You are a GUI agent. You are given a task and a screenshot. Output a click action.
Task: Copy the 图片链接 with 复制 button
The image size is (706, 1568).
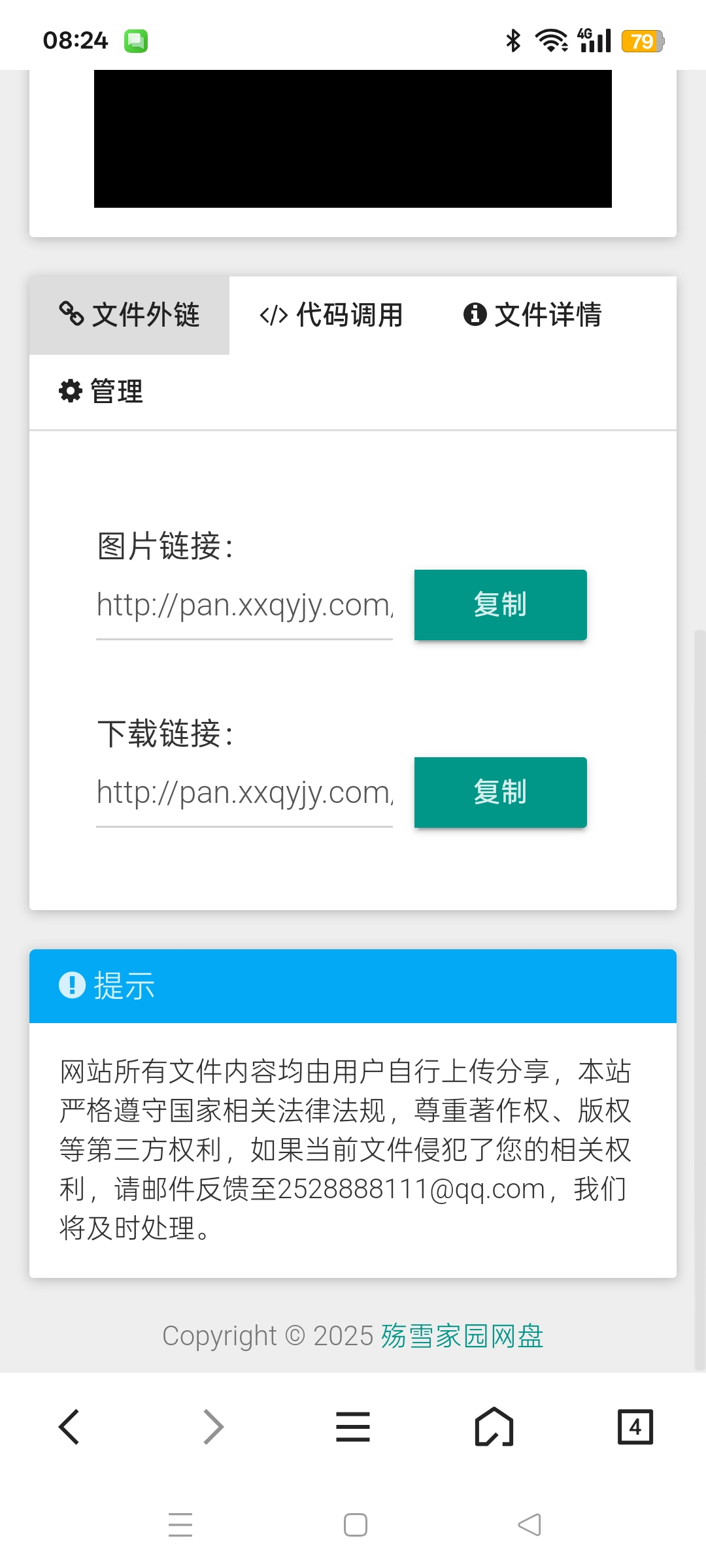tap(500, 605)
